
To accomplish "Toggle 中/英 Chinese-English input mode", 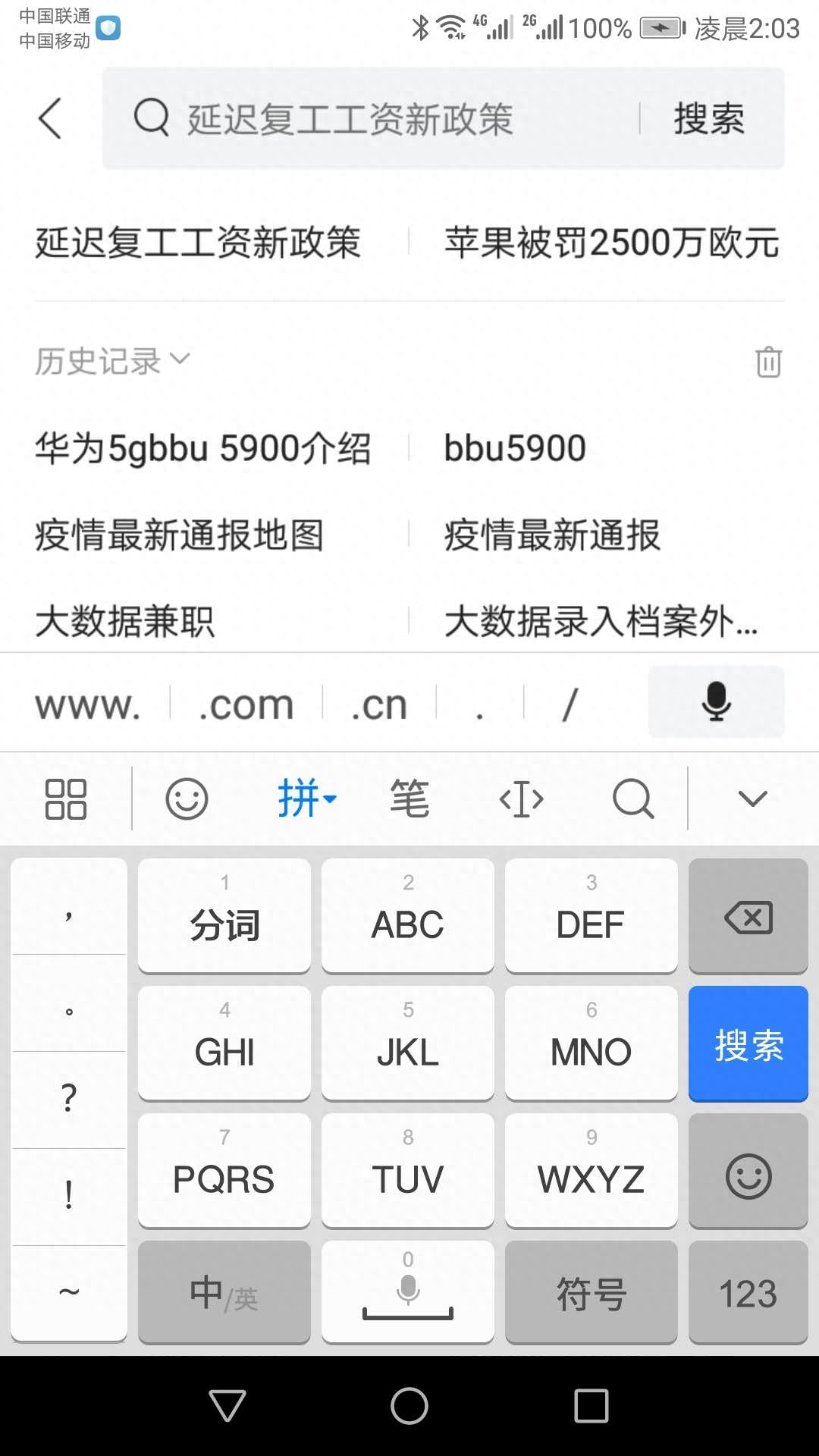I will (x=224, y=1291).
